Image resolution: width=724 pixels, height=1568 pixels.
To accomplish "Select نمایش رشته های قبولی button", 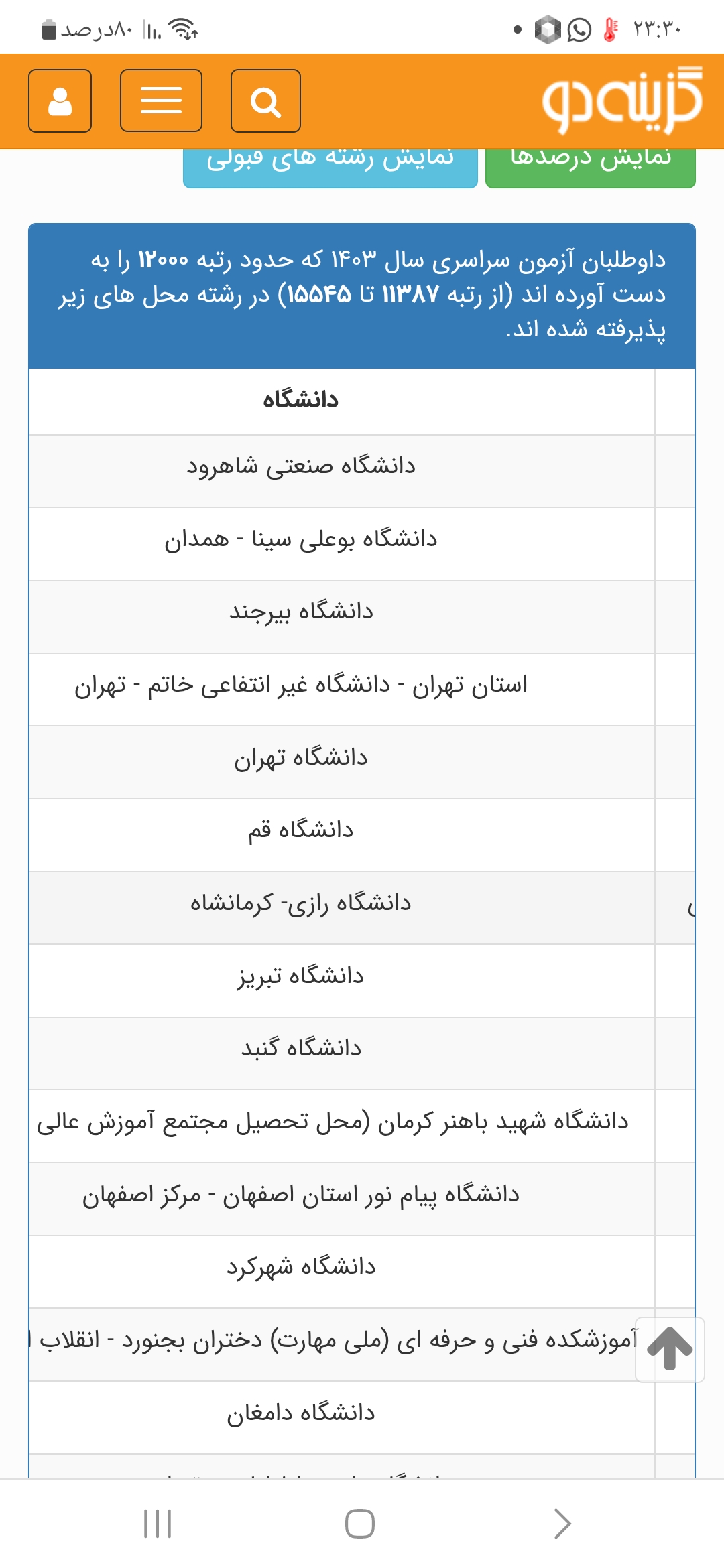I will click(x=330, y=166).
